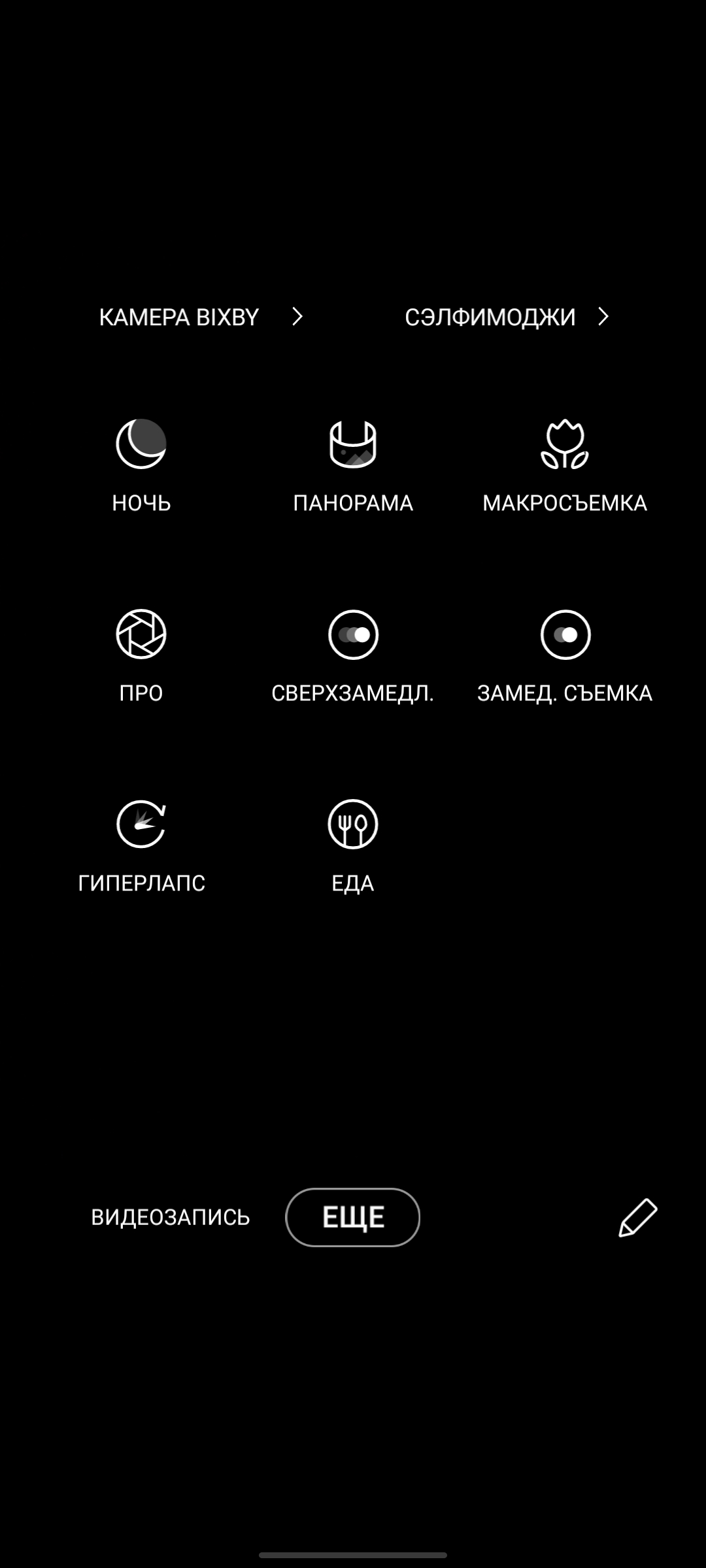Open Сэлфимоджи
706x1568 pixels.
(506, 317)
